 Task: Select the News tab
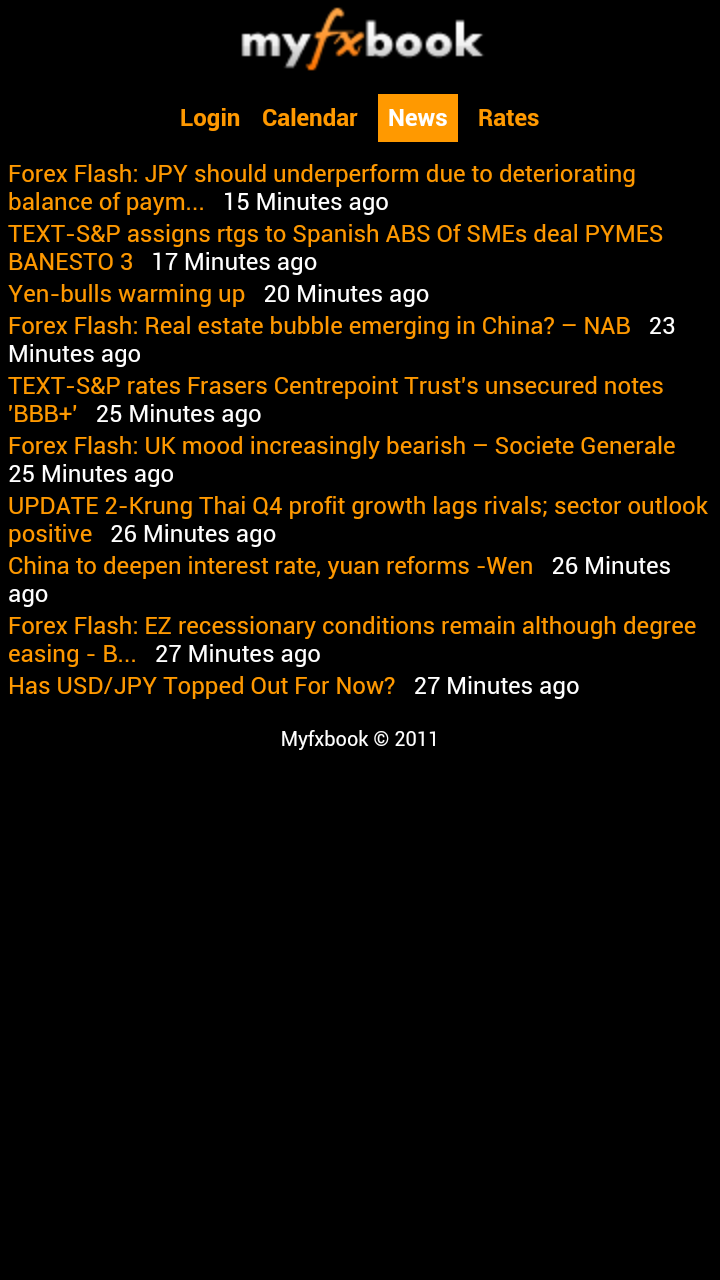pos(418,117)
